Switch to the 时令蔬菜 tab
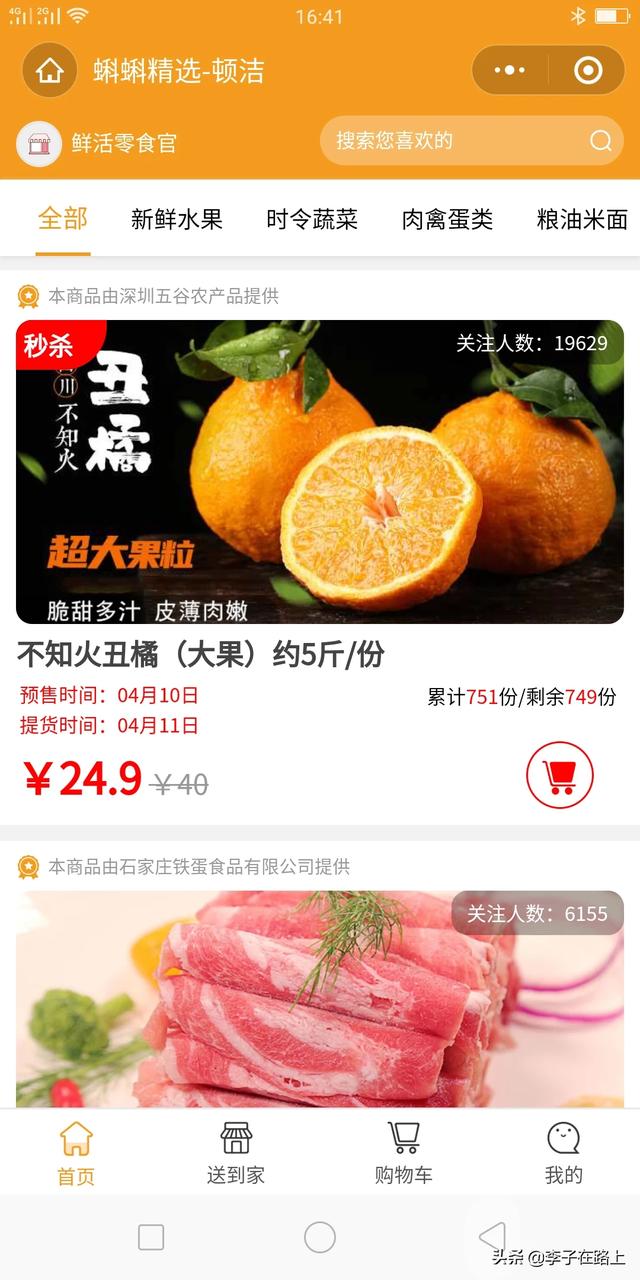 point(312,219)
